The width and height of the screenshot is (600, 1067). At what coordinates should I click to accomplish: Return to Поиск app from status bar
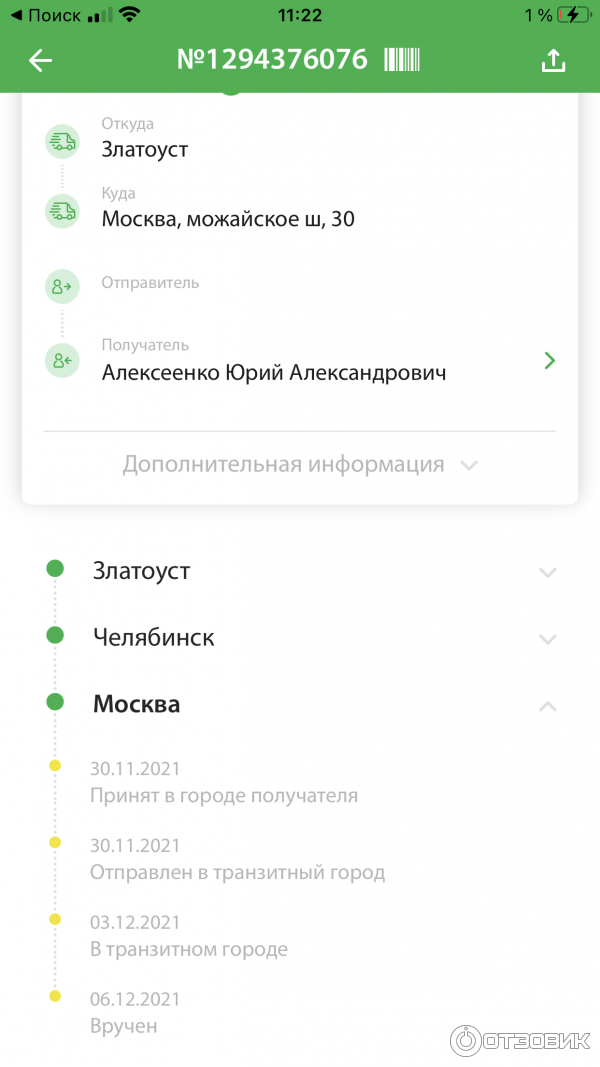[x=45, y=15]
